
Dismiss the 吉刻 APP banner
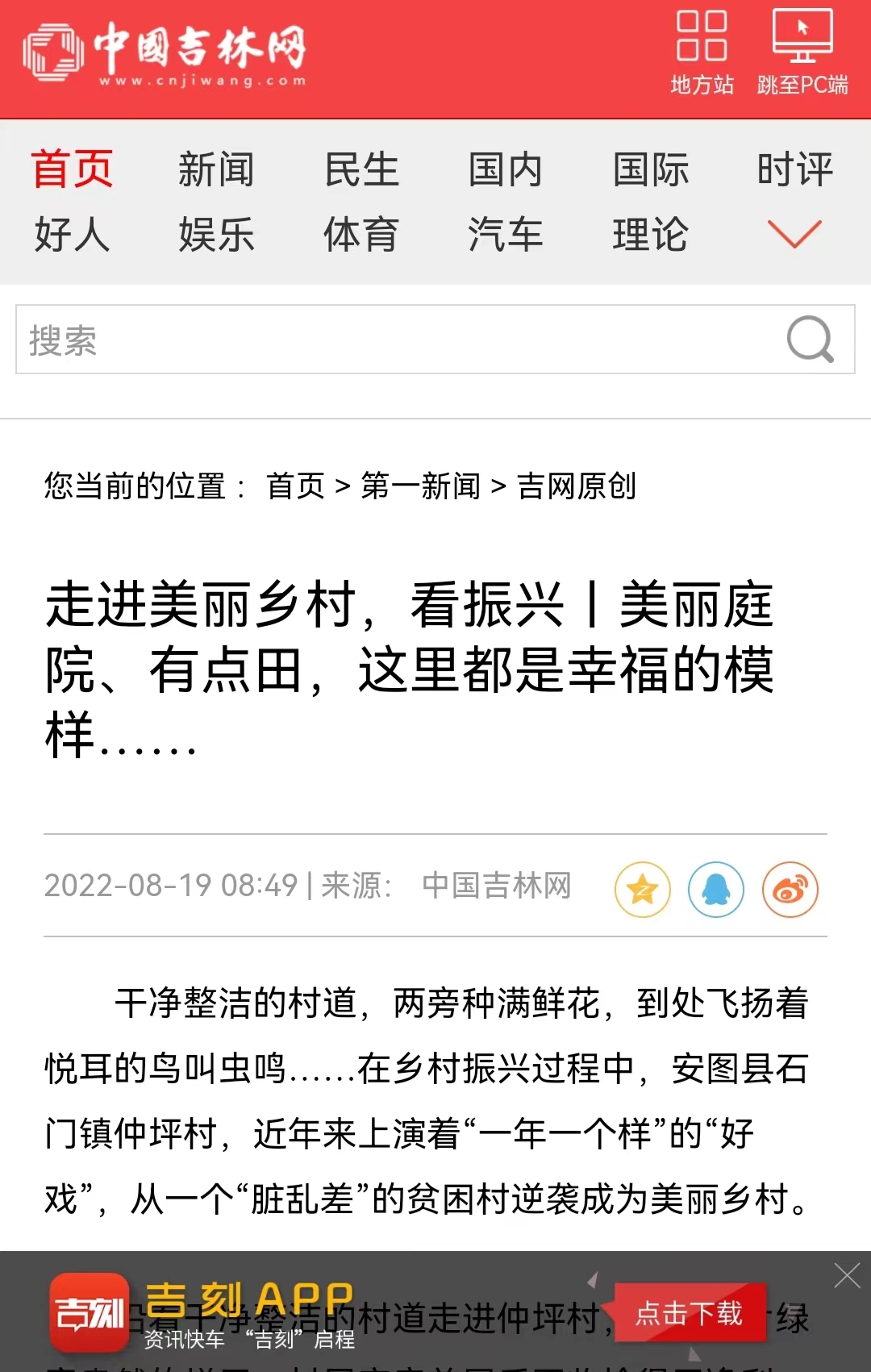click(x=847, y=1276)
